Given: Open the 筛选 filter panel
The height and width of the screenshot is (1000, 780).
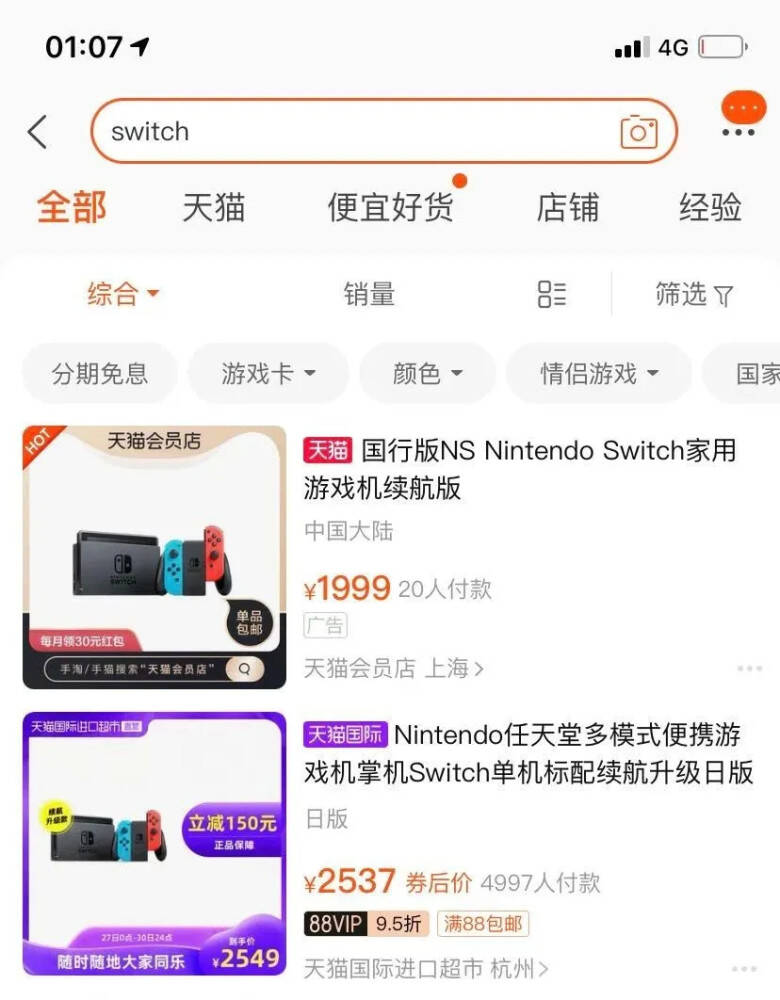Looking at the screenshot, I should point(694,294).
